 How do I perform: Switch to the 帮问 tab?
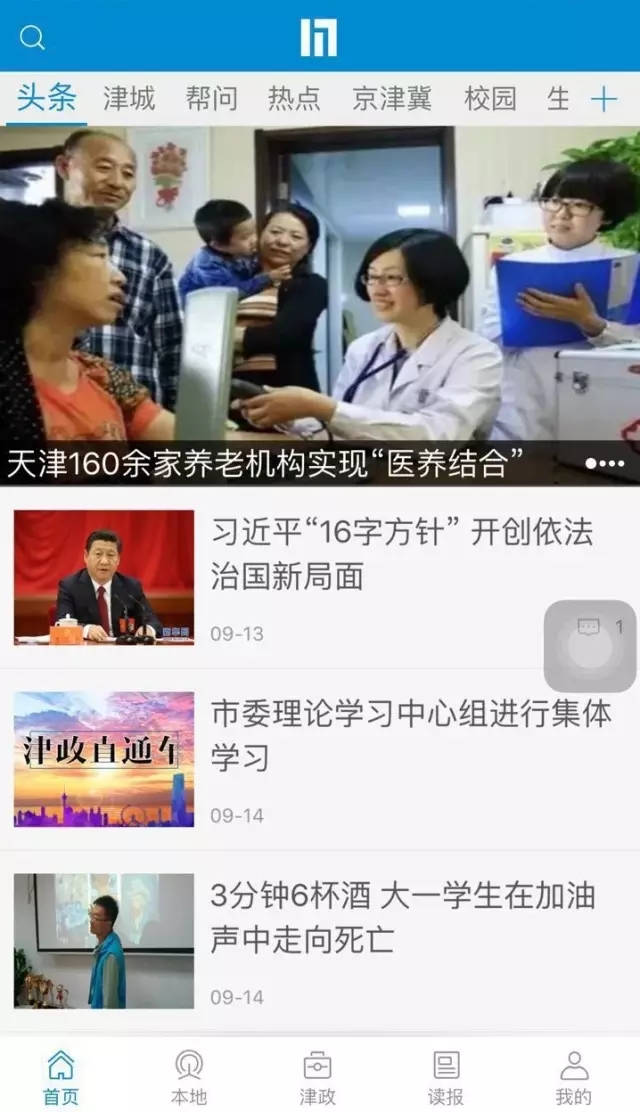(211, 98)
